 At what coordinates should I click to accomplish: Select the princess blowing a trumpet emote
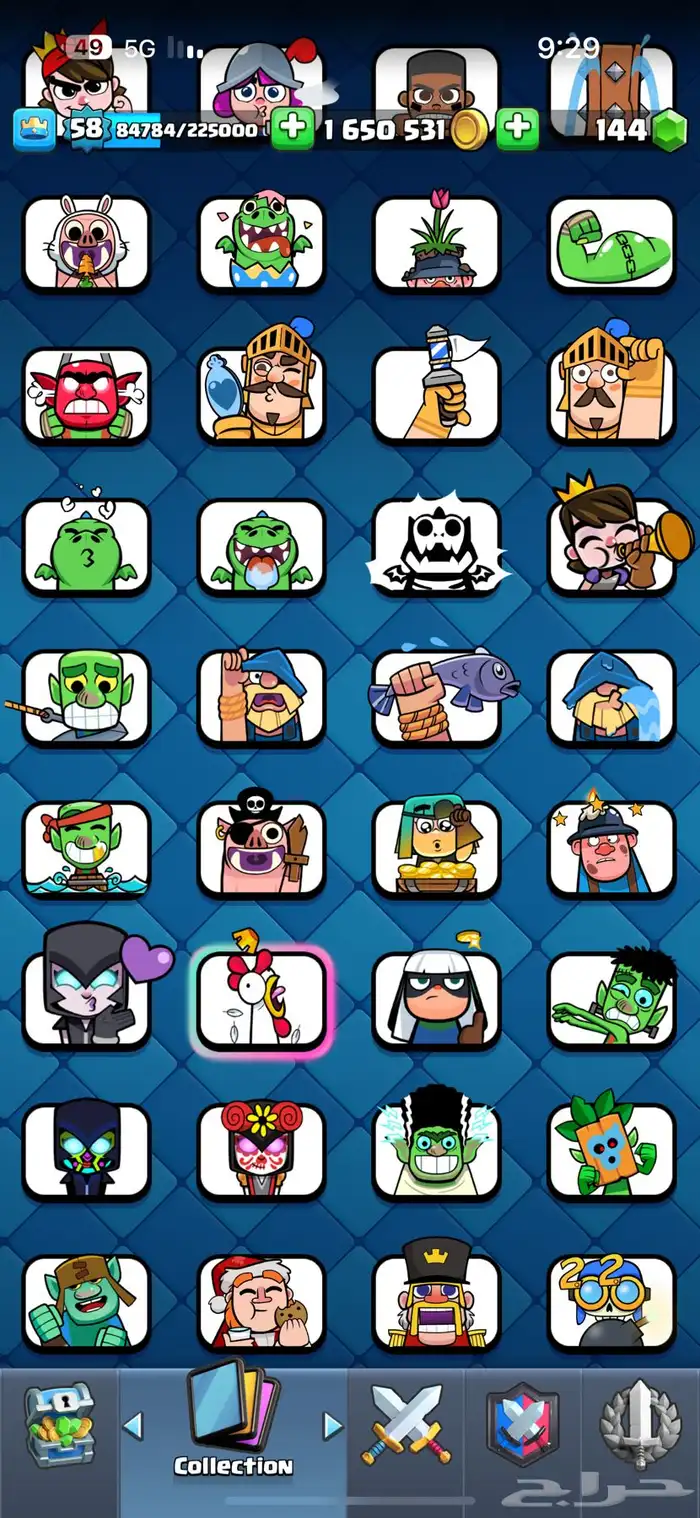coord(611,545)
